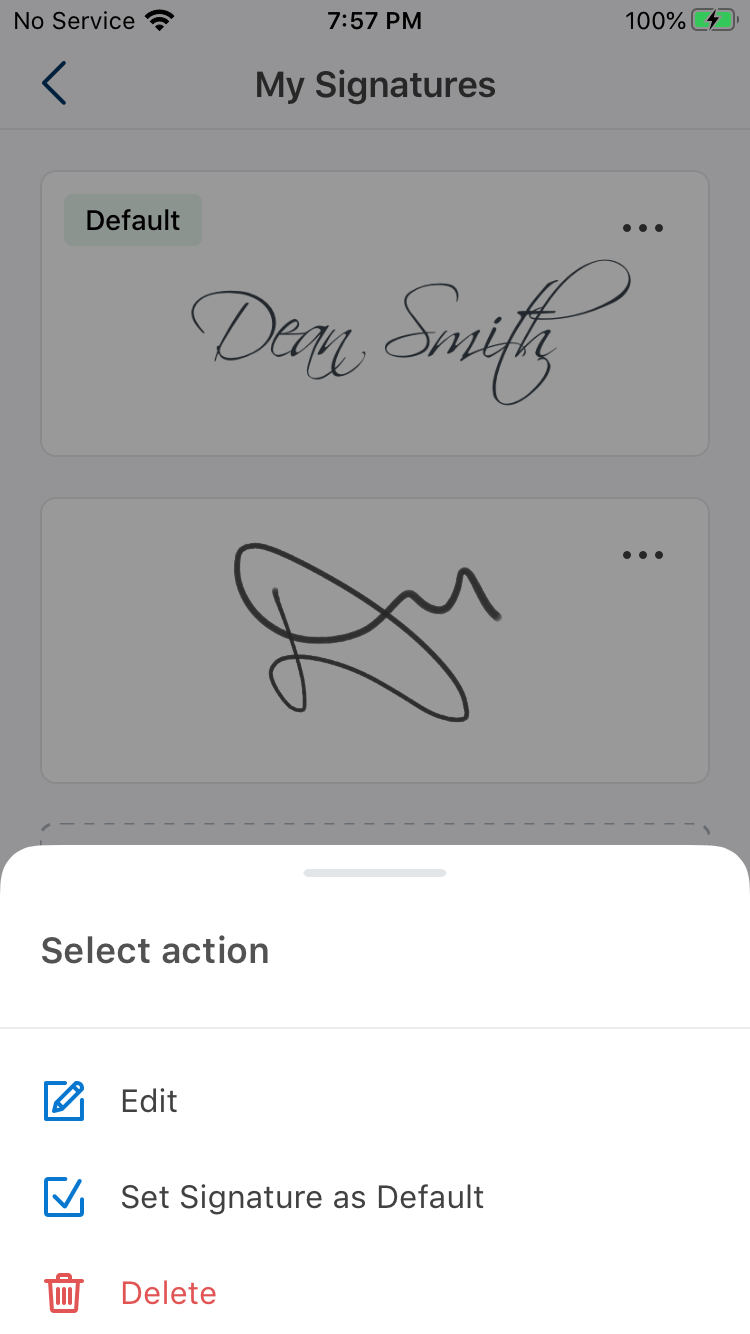Tap the Edit action to modify the signature

[148, 1100]
